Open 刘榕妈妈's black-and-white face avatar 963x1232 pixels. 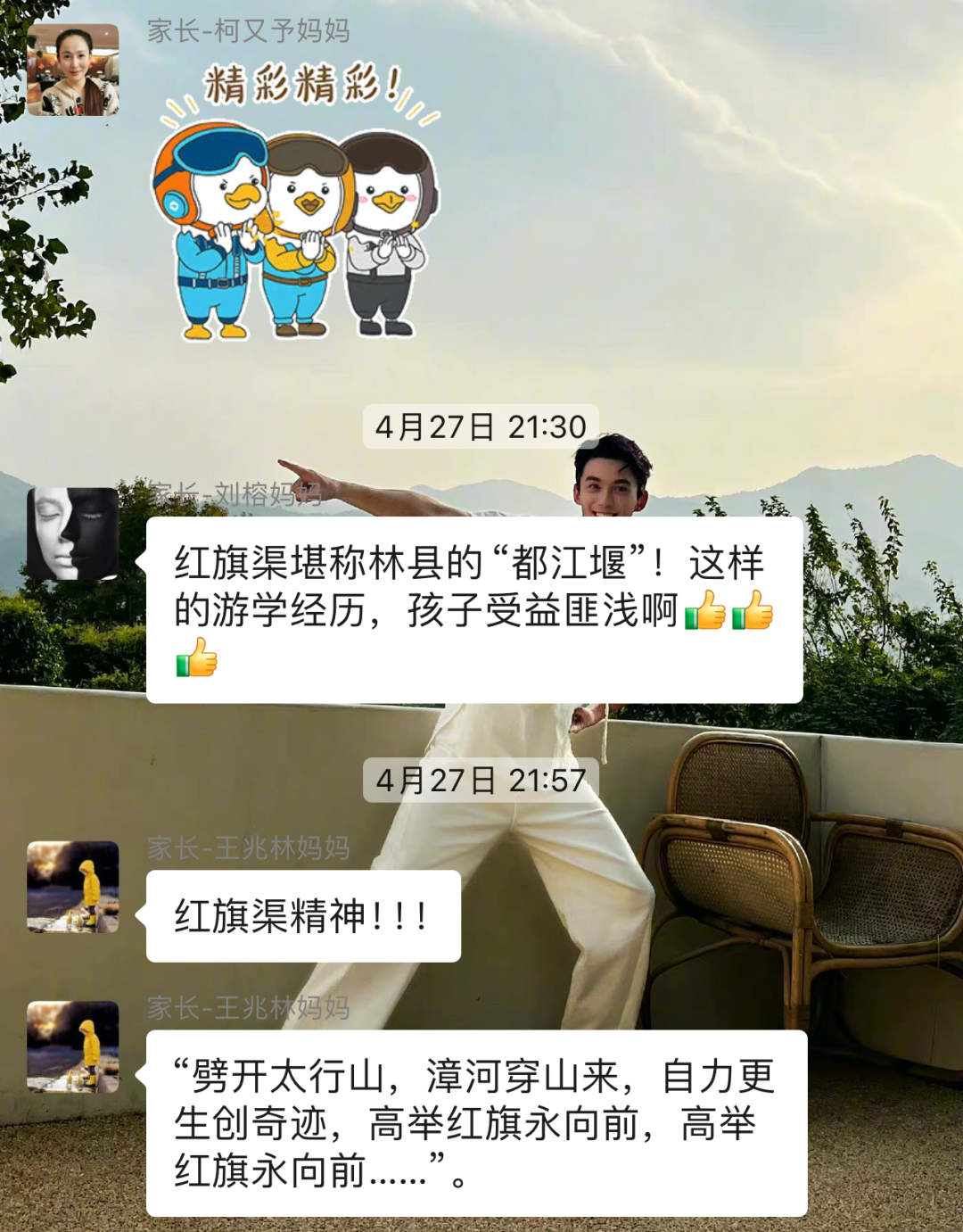(73, 533)
